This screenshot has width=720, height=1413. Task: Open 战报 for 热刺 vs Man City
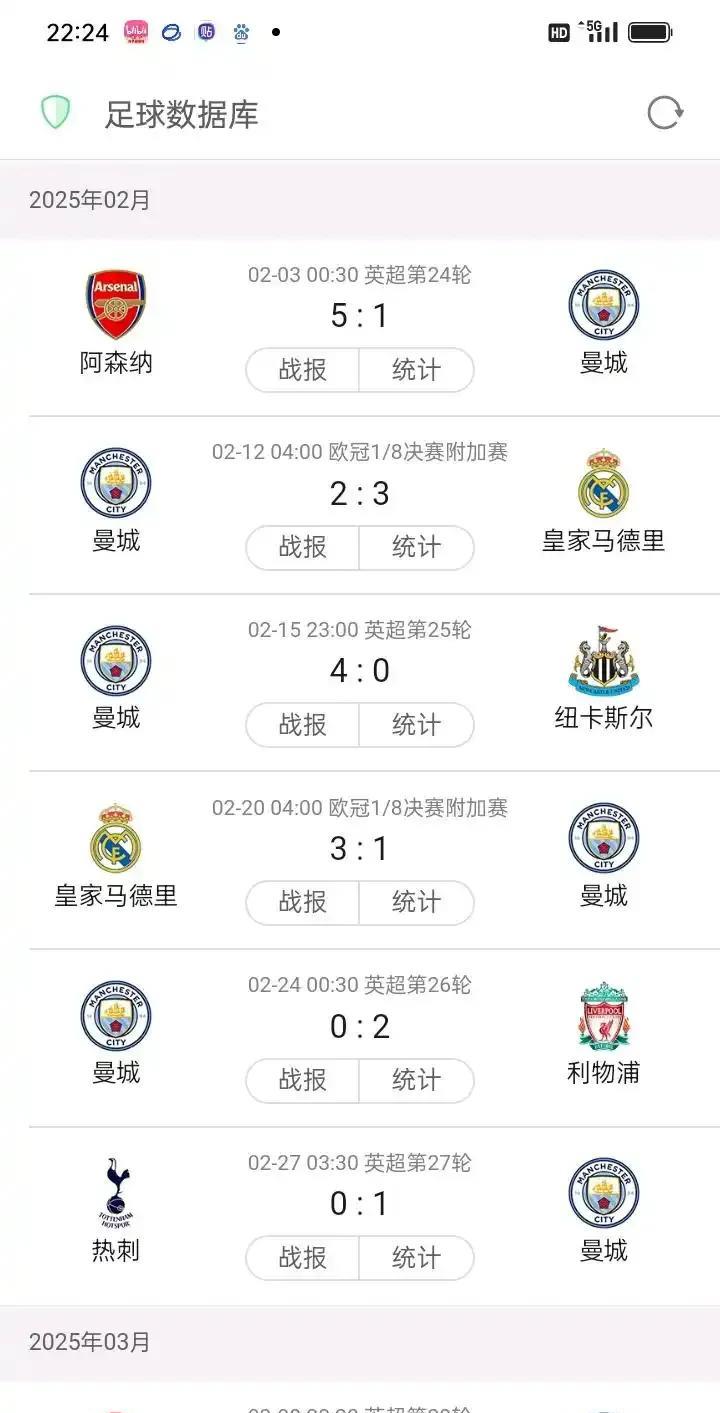pyautogui.click(x=303, y=1258)
